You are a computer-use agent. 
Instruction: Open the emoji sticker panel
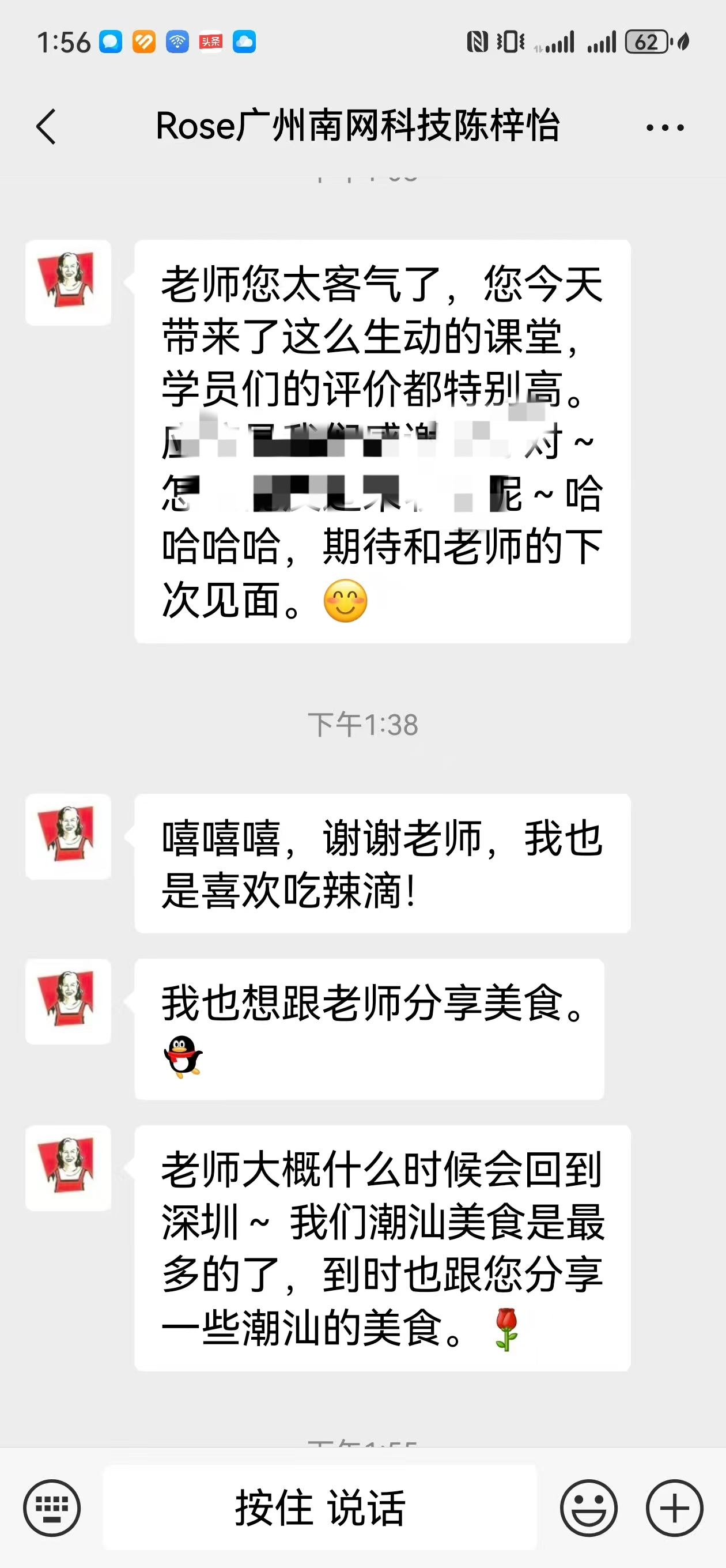tap(588, 1507)
